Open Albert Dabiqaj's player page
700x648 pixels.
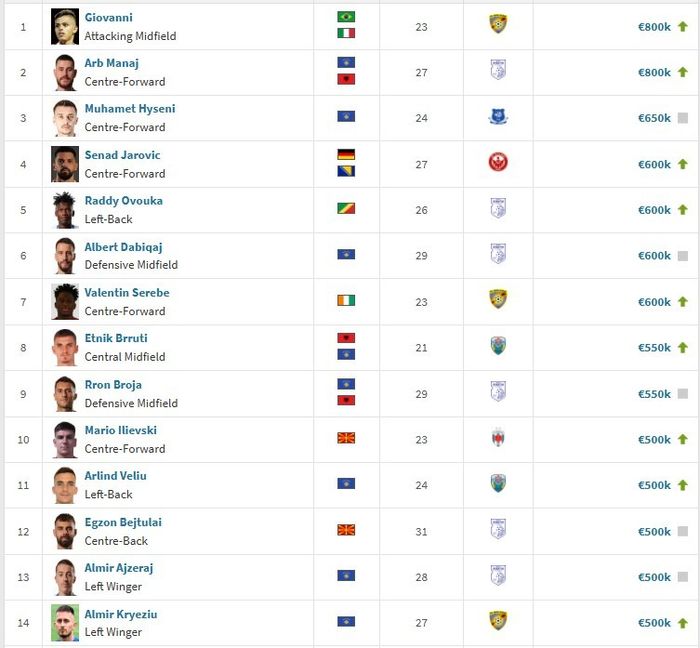[123, 247]
